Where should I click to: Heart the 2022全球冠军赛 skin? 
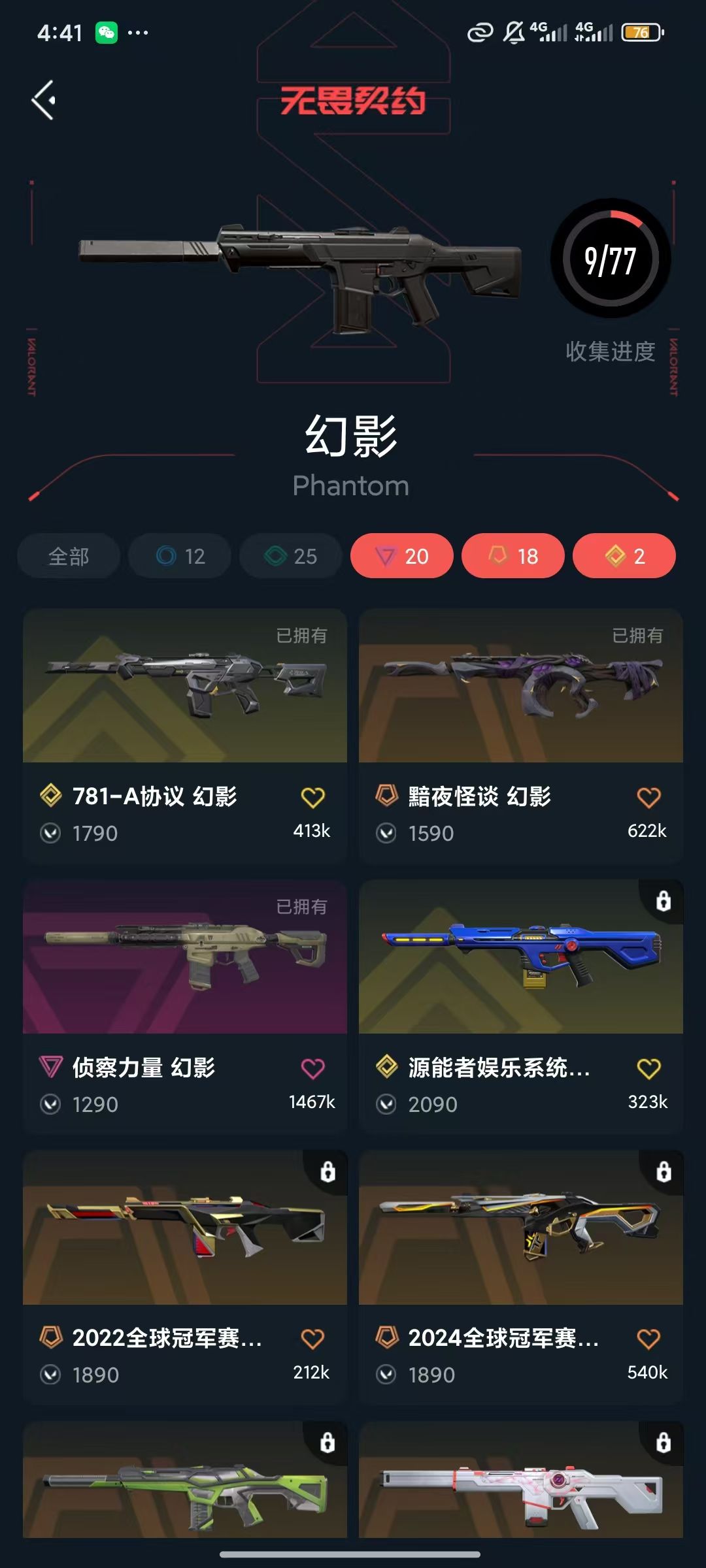point(312,1339)
